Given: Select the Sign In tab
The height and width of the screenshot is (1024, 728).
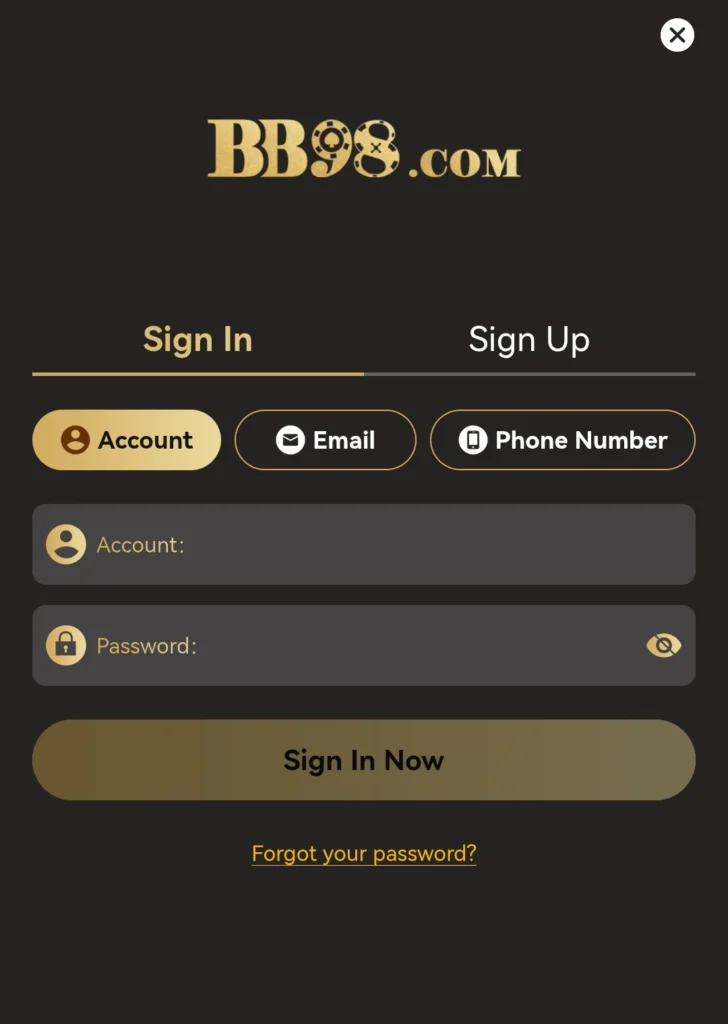Looking at the screenshot, I should [x=197, y=340].
